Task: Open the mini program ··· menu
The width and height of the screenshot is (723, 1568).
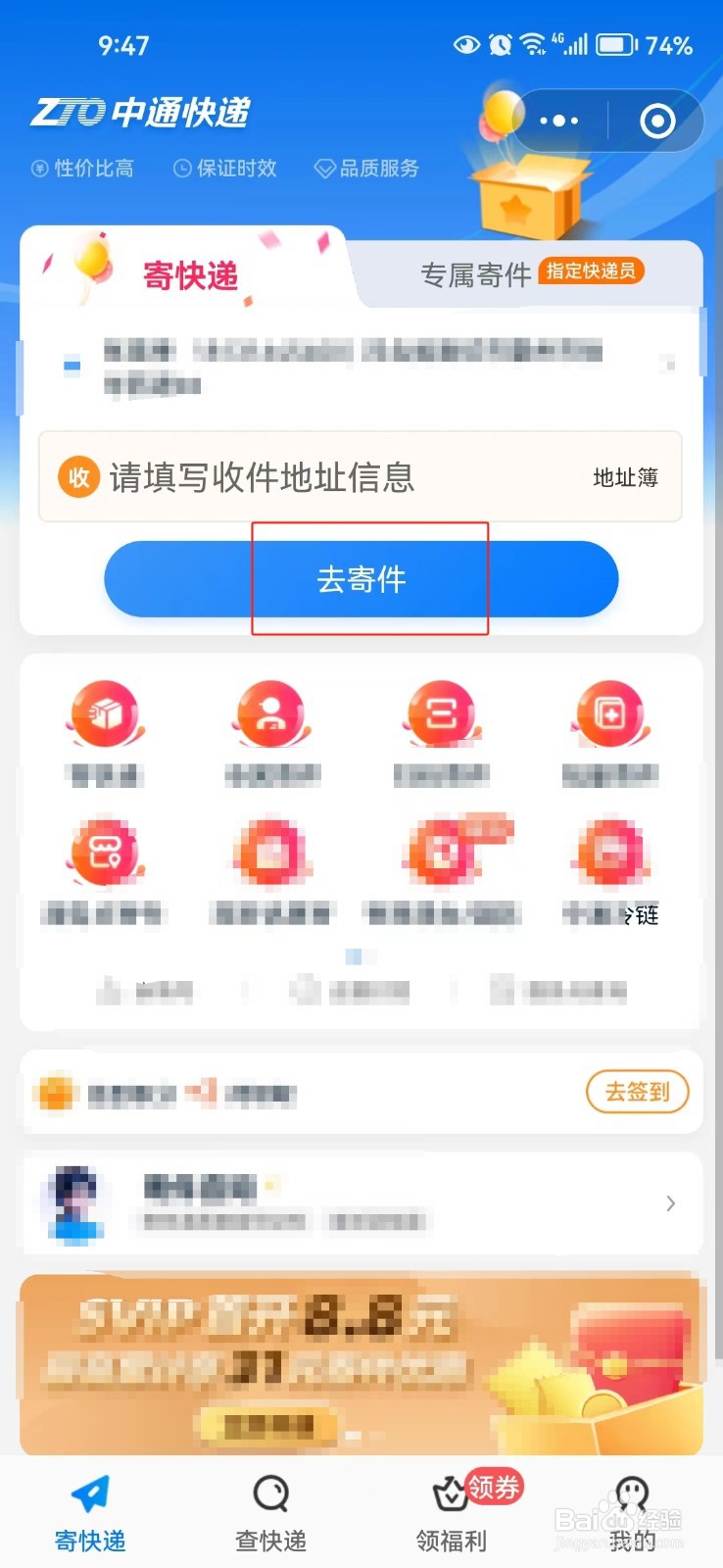Action: point(557,120)
